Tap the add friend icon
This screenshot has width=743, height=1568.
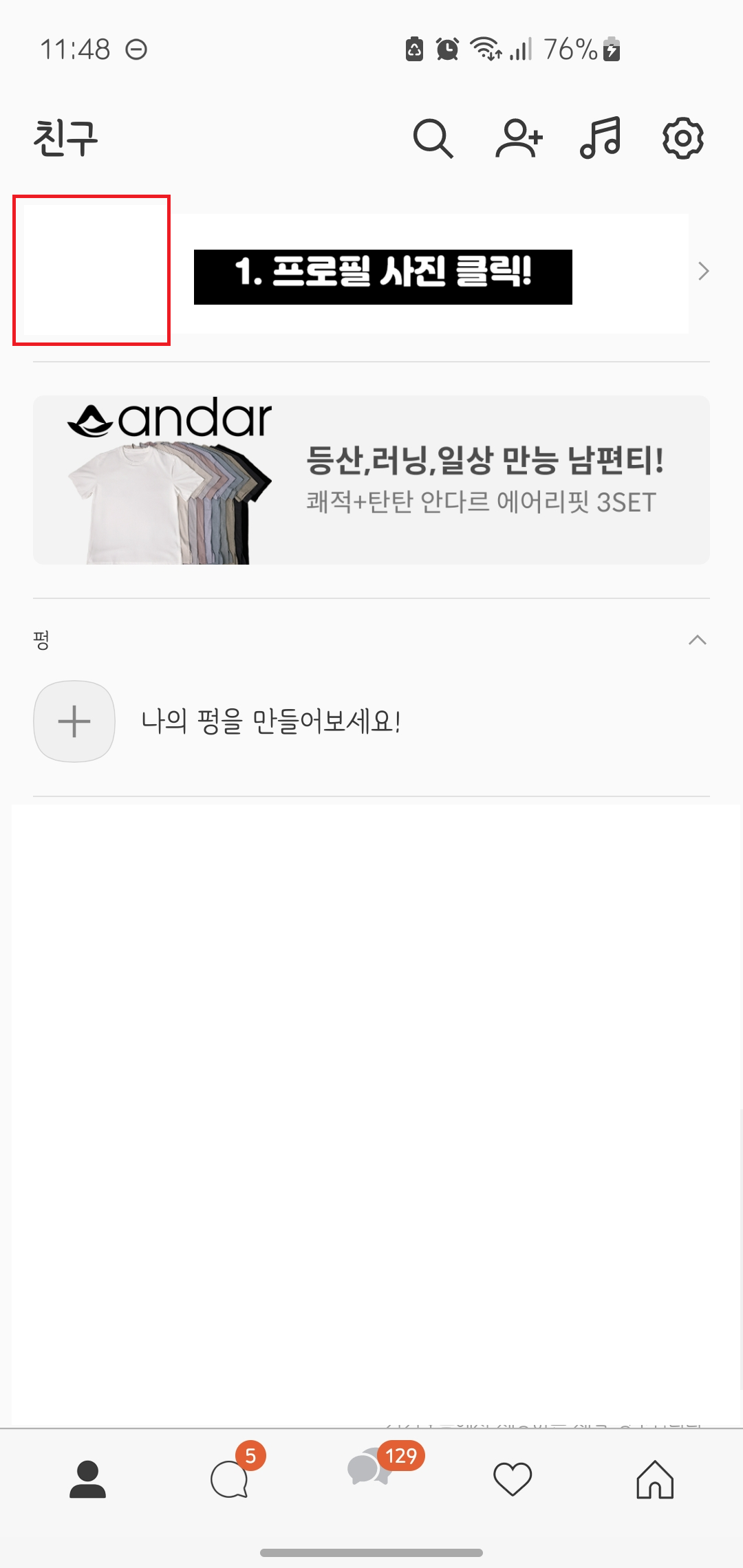pyautogui.click(x=519, y=137)
